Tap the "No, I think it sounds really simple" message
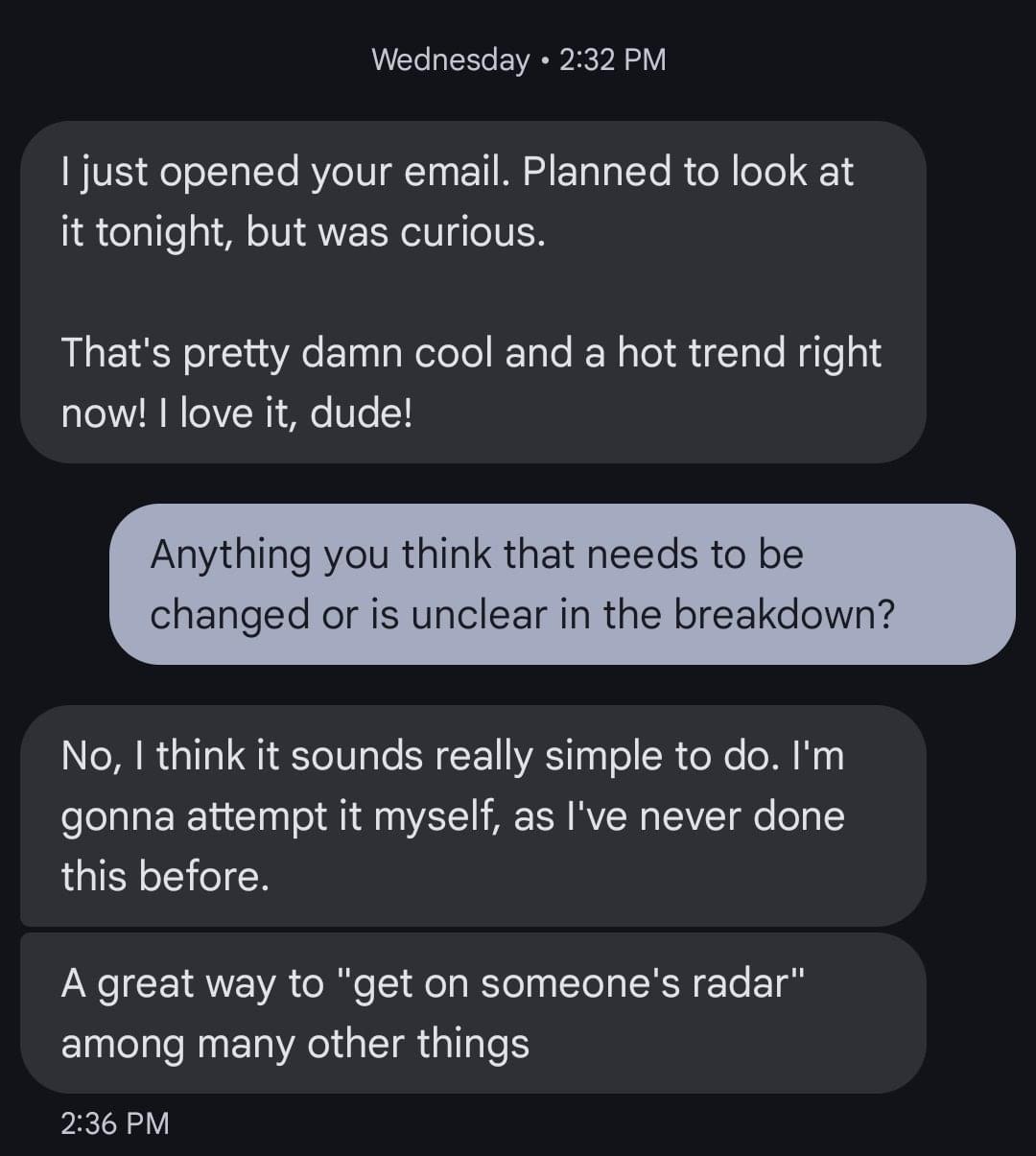1036x1156 pixels. coord(472,815)
